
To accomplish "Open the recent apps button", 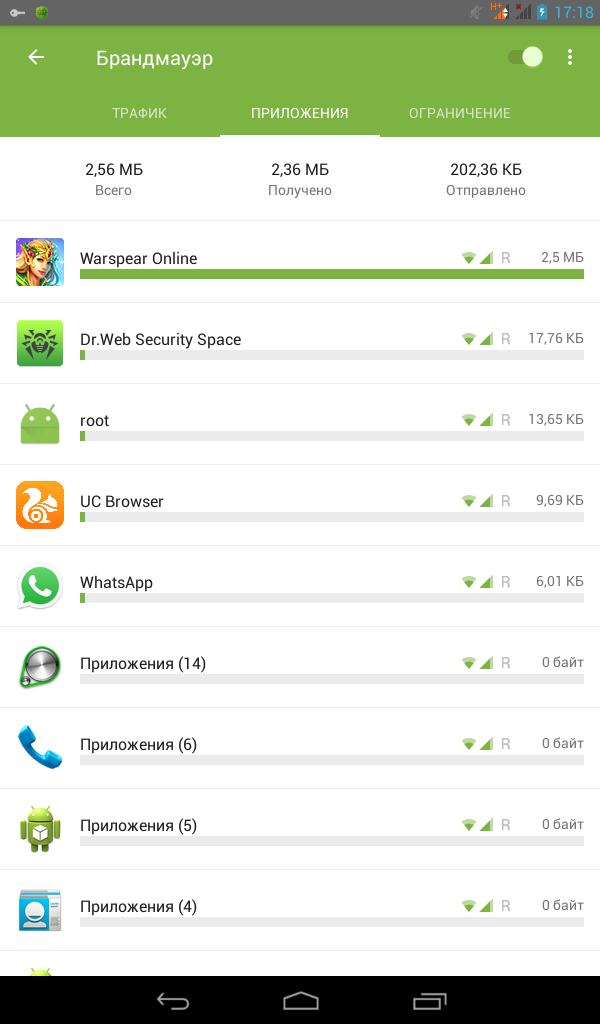I will pos(429,1000).
